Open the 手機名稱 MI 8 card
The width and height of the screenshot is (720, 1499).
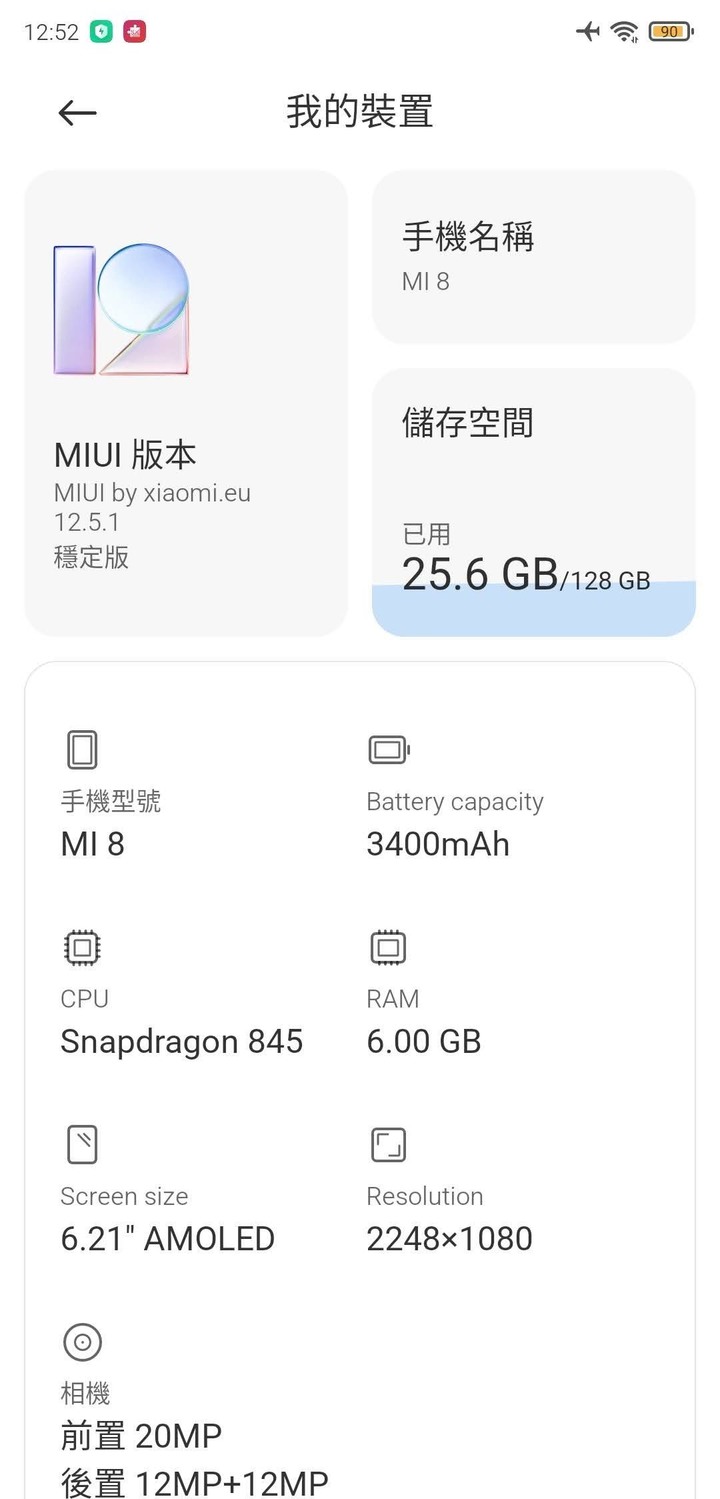pyautogui.click(x=533, y=257)
